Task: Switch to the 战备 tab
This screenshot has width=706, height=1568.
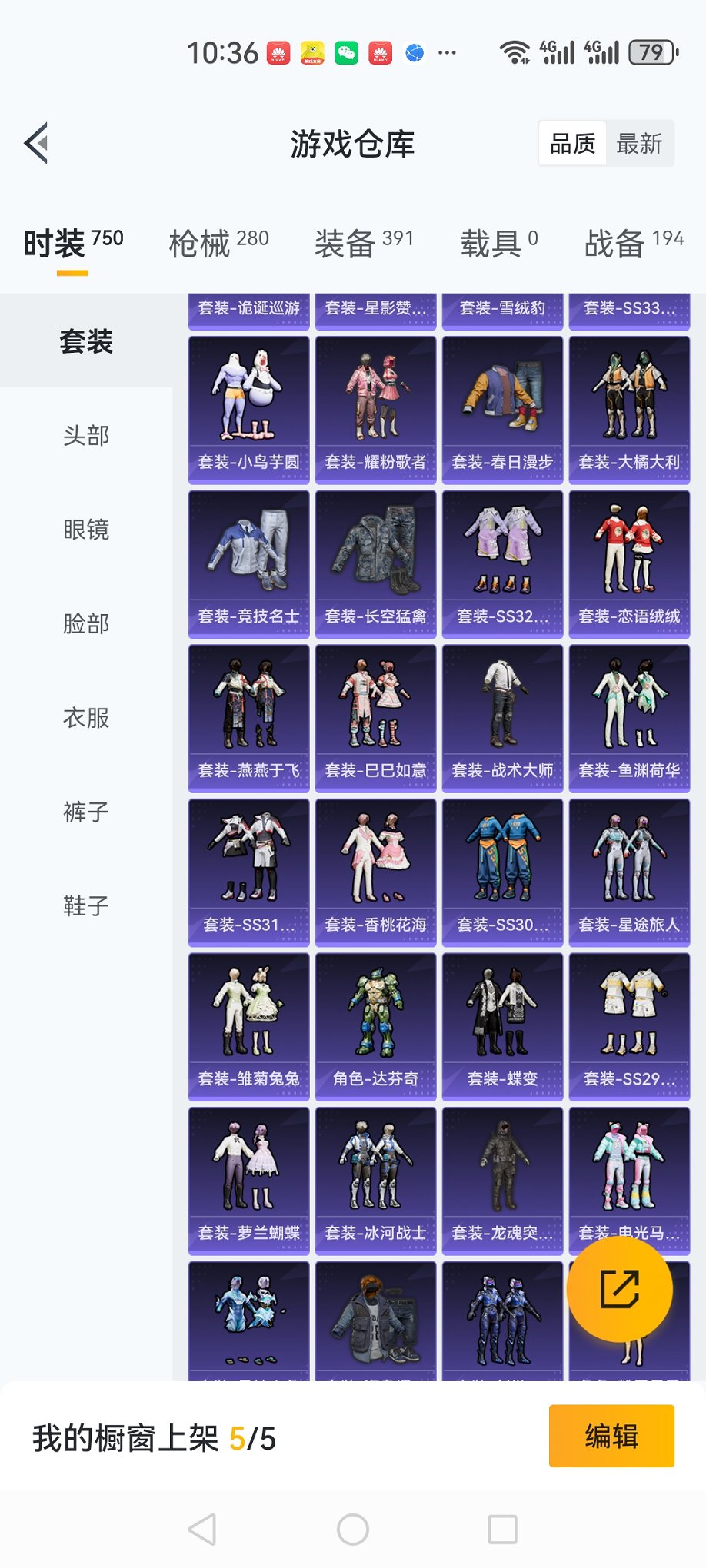Action: point(633,243)
